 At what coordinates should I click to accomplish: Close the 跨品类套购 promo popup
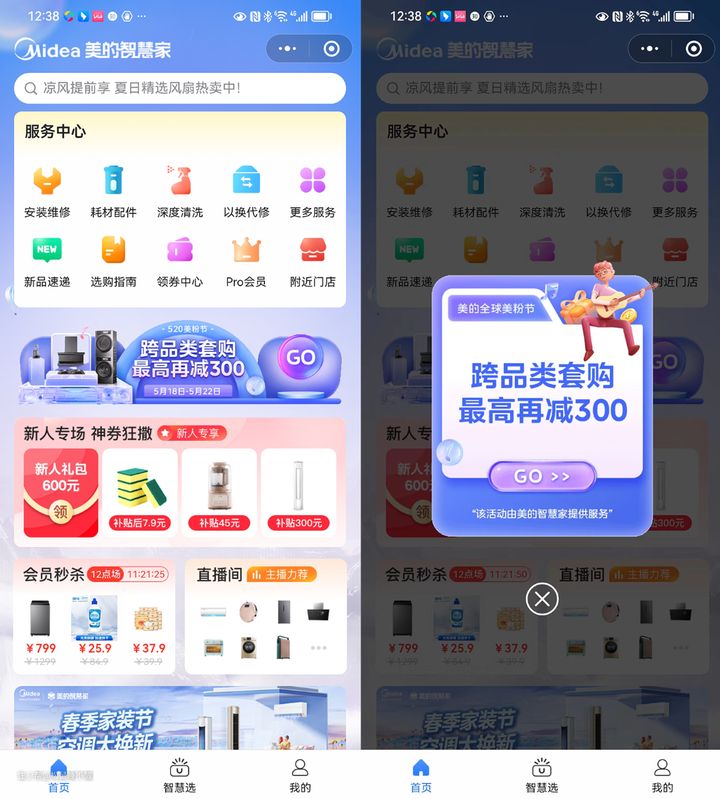[x=542, y=598]
